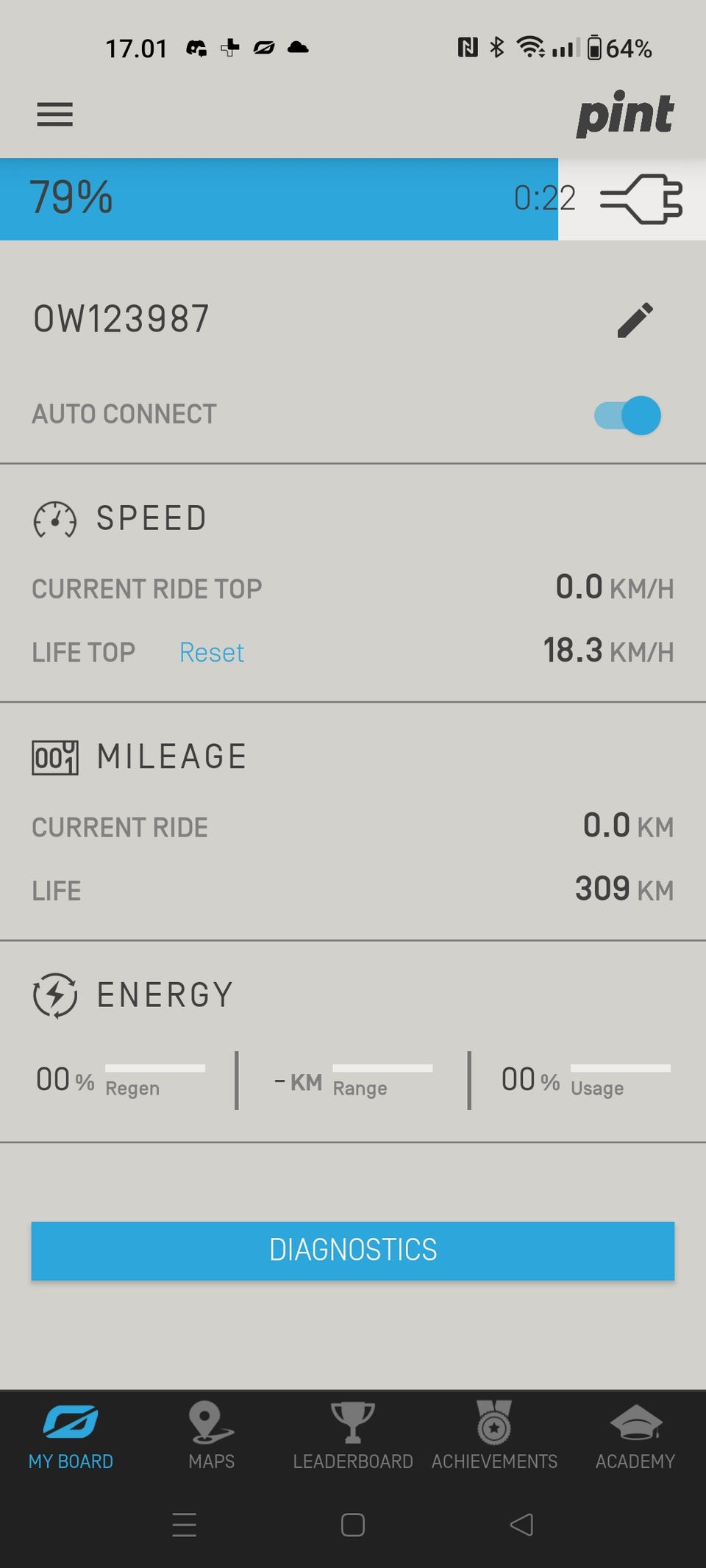The height and width of the screenshot is (1568, 706).
Task: Open the Diagnostics screen
Action: tap(353, 1250)
